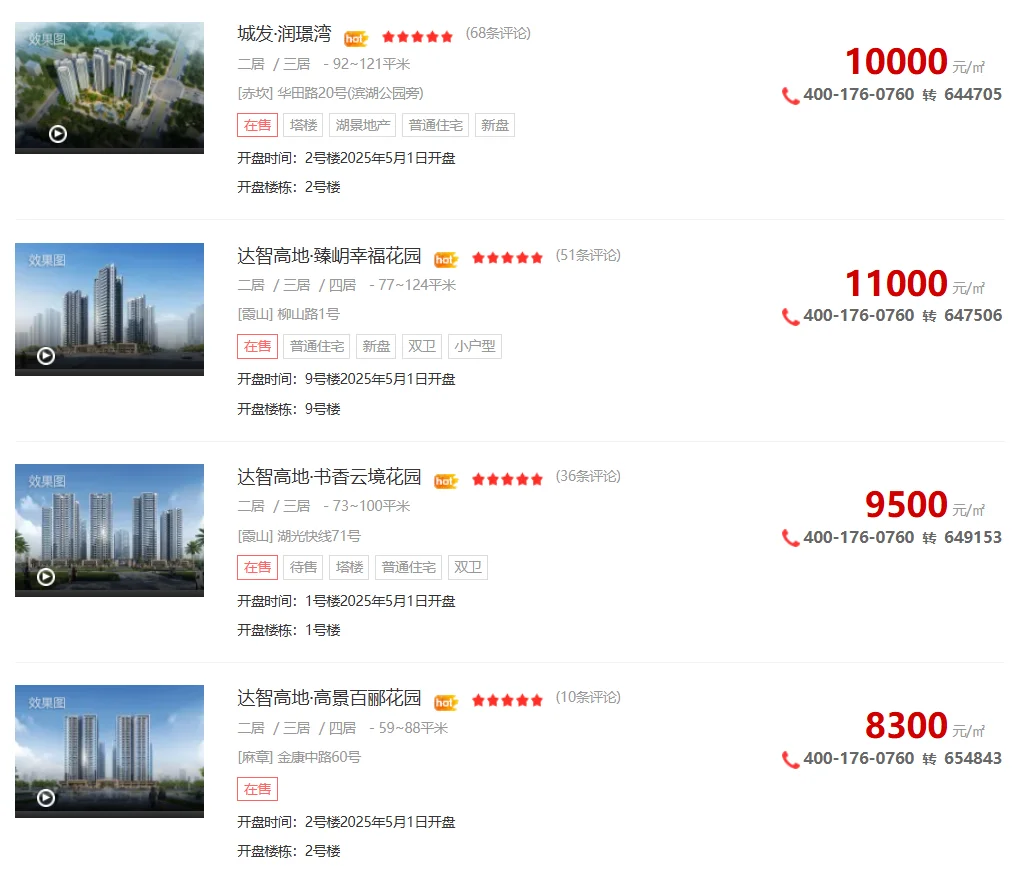View the 68条评论 reviews link
Viewport: 1025px width, 869px height.
click(498, 33)
